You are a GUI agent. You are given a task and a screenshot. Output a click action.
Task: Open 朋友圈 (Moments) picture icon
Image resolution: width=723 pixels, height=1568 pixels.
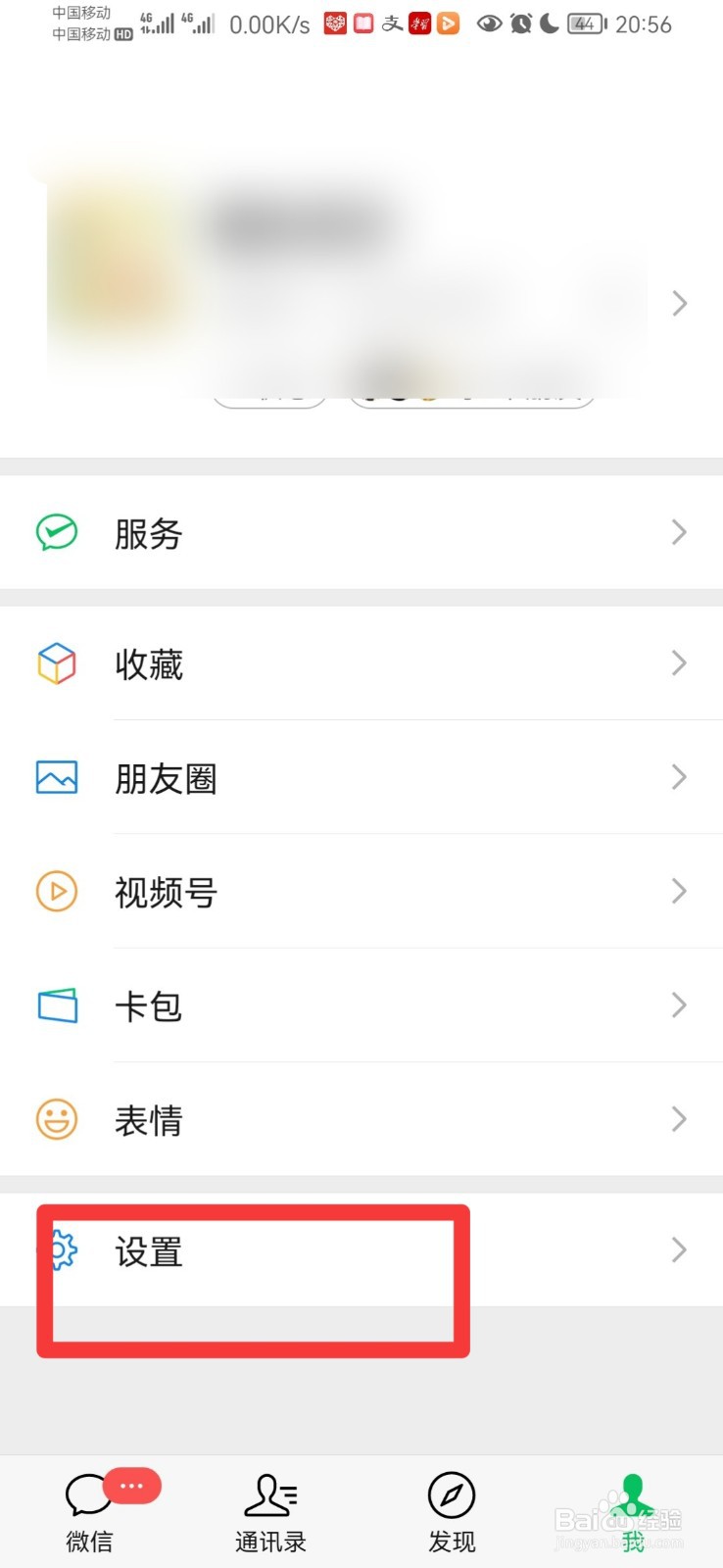(x=56, y=777)
